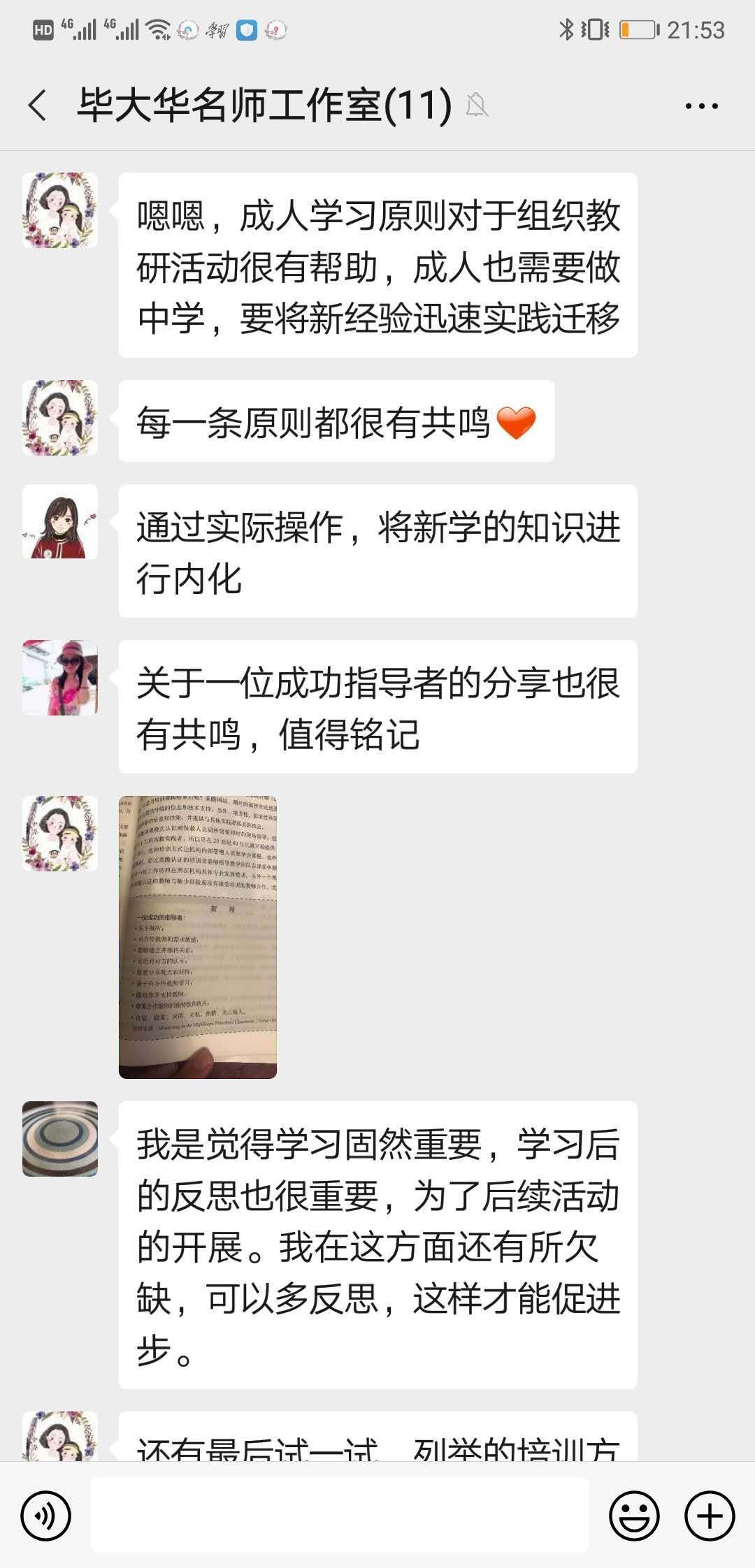
Task: Open the emoji sticker panel
Action: coord(634,1516)
